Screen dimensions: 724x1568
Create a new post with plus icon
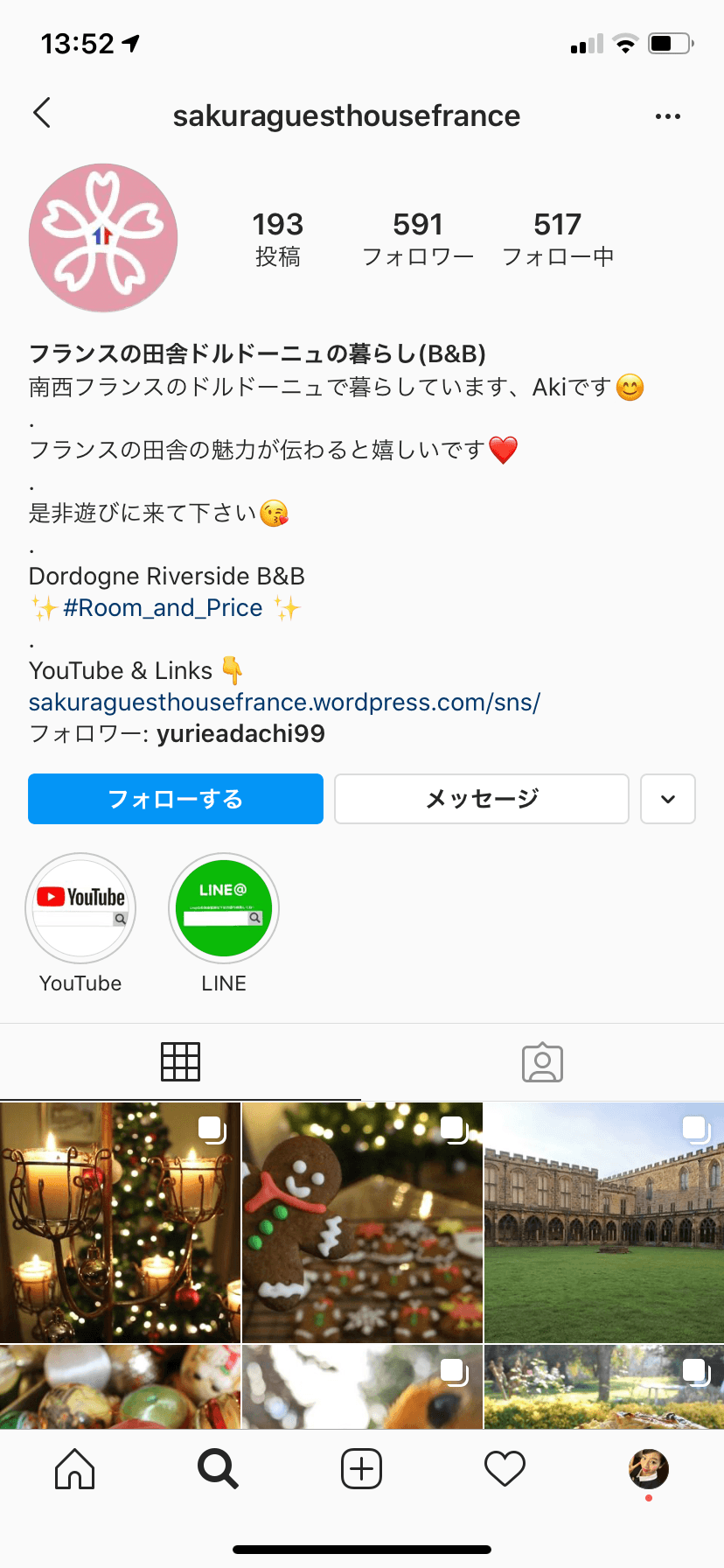click(361, 1468)
